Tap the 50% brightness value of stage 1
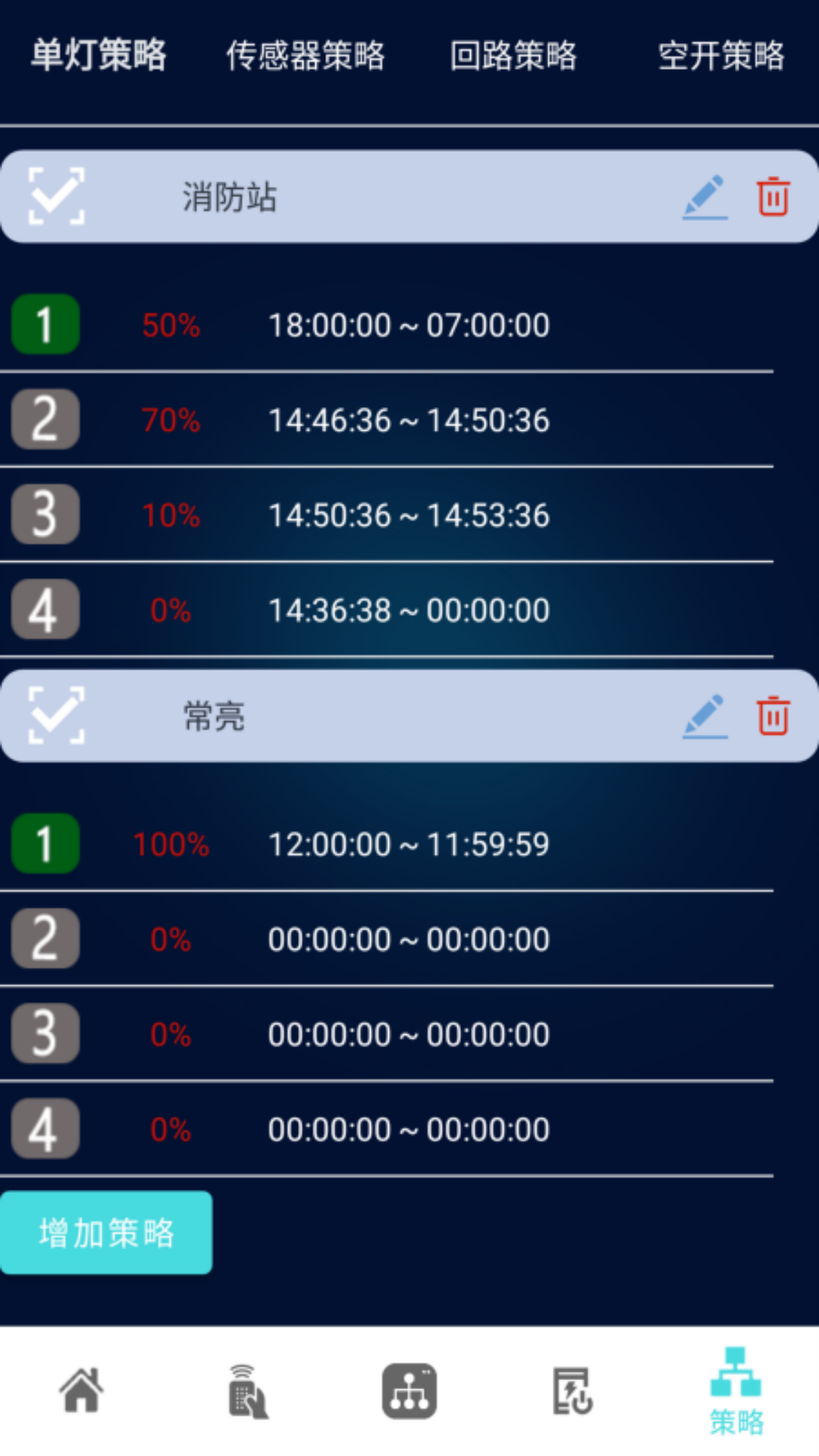Viewport: 819px width, 1456px height. tap(170, 326)
